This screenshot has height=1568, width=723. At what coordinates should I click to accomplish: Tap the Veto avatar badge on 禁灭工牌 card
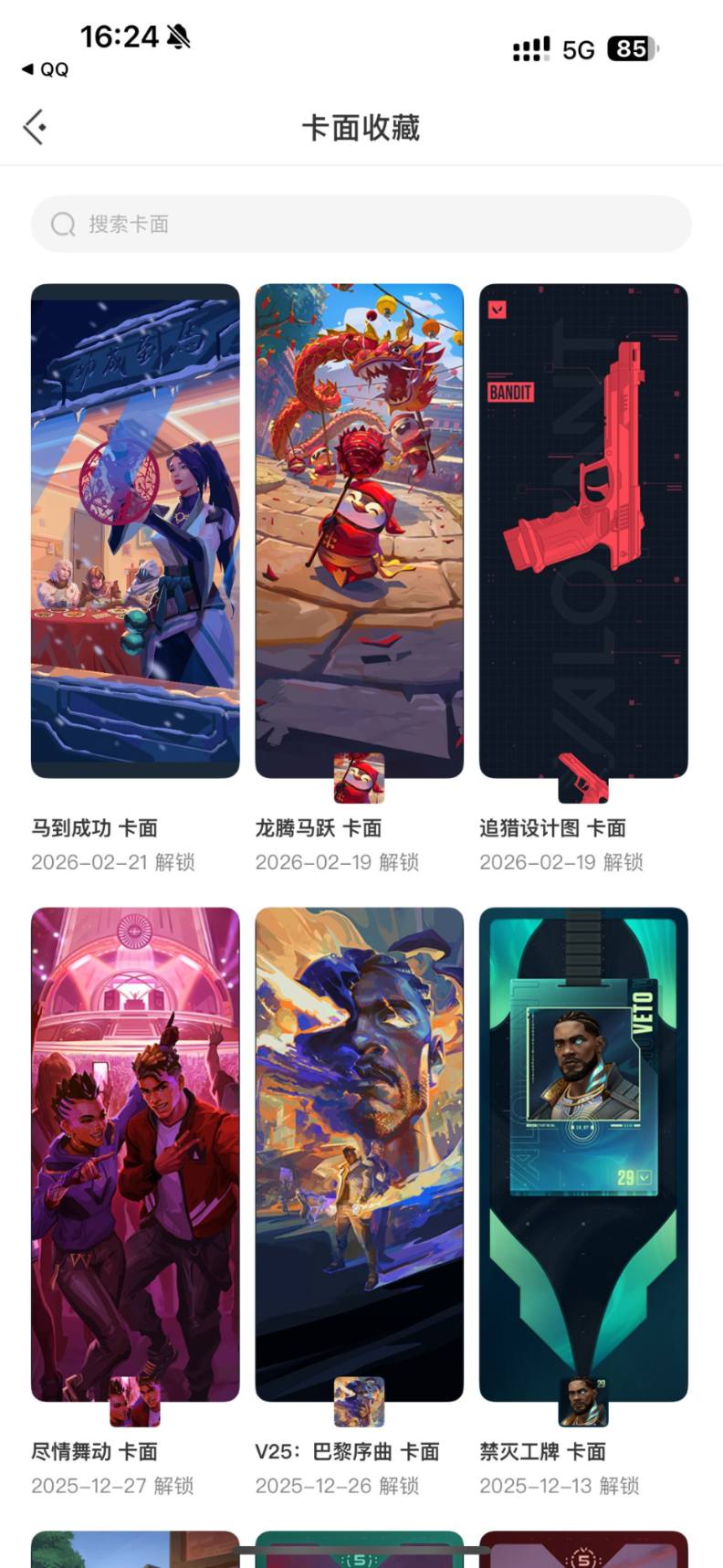click(583, 1404)
